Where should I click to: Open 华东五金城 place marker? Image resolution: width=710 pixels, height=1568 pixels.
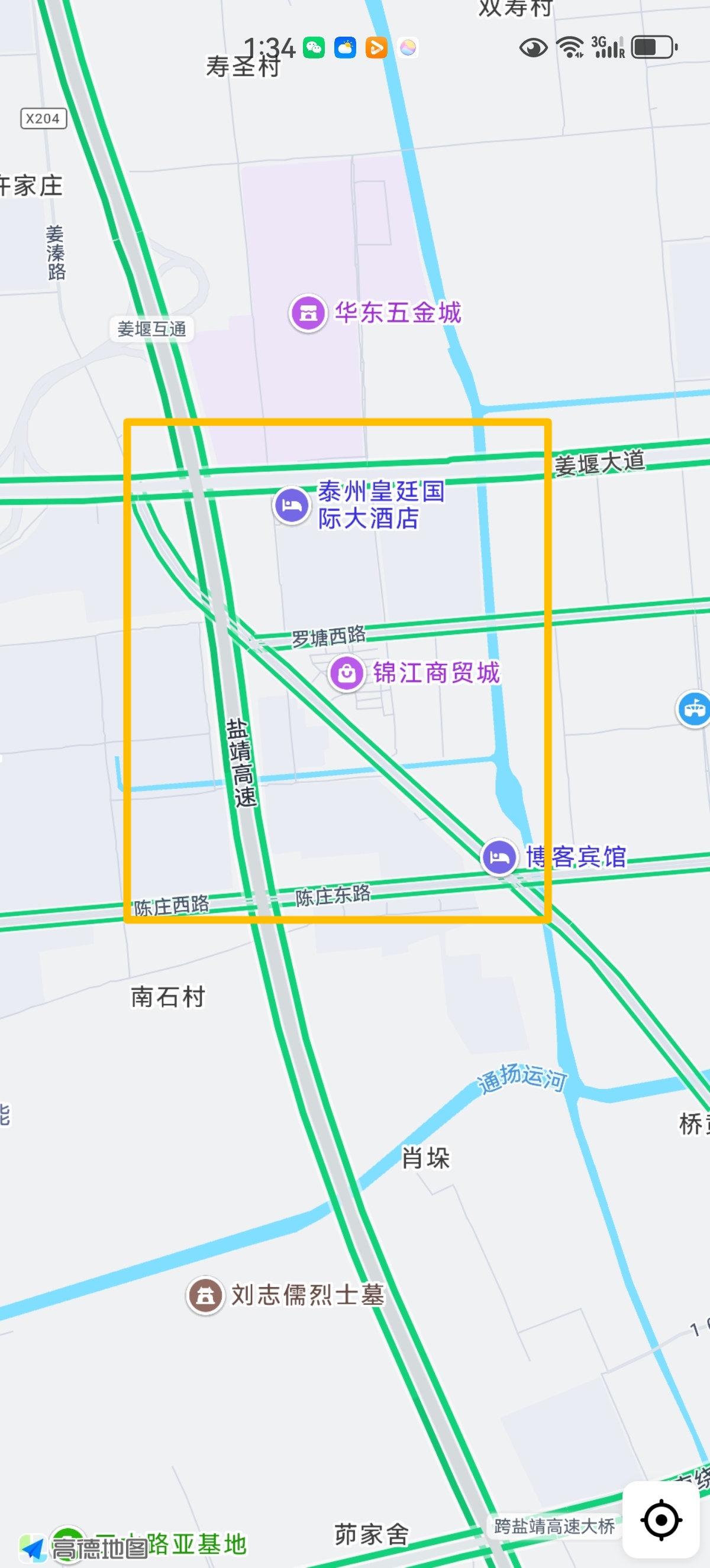tap(308, 313)
